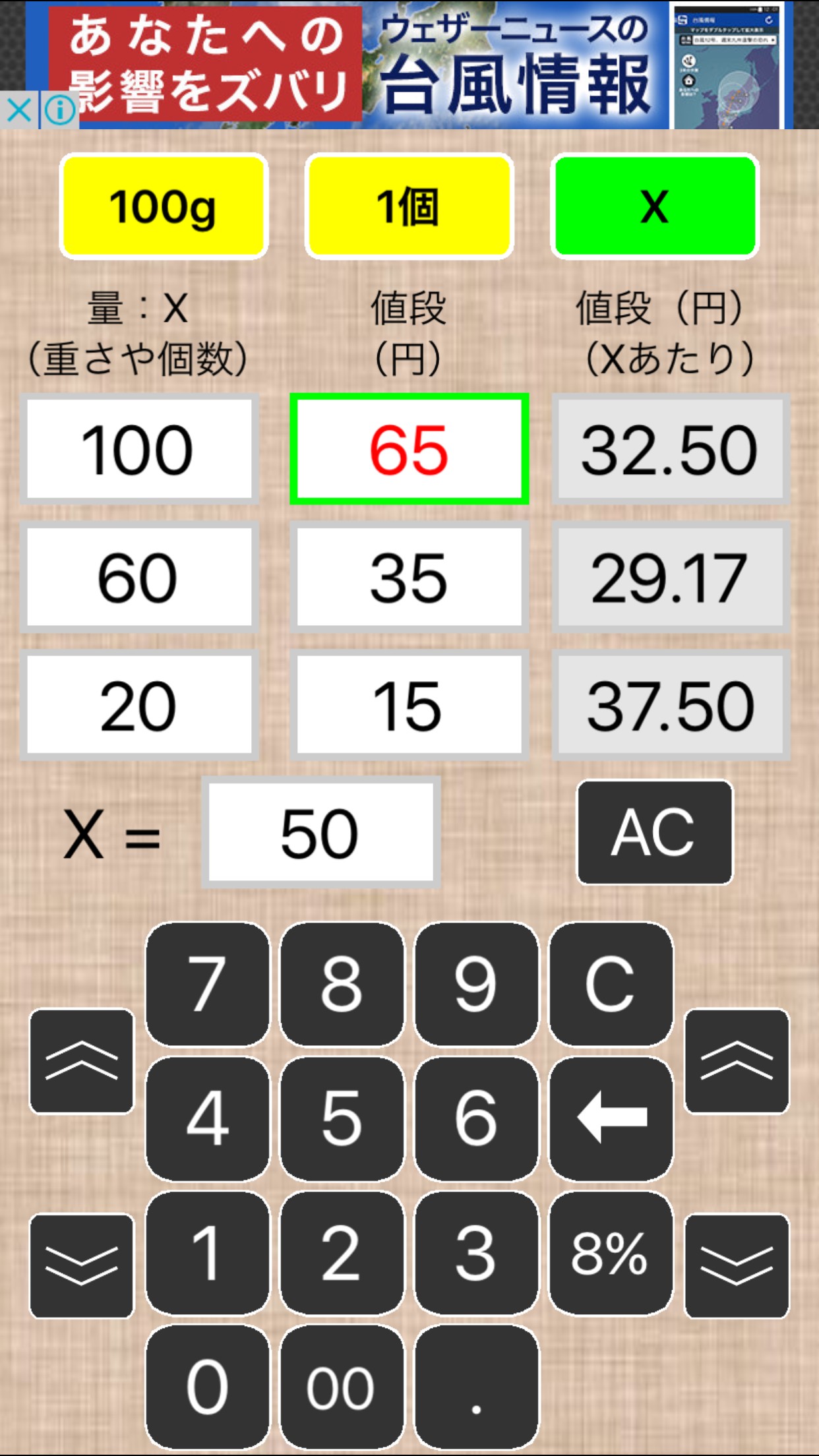Edit the quantity field showing 20
This screenshot has width=819, height=1456.
(x=138, y=706)
